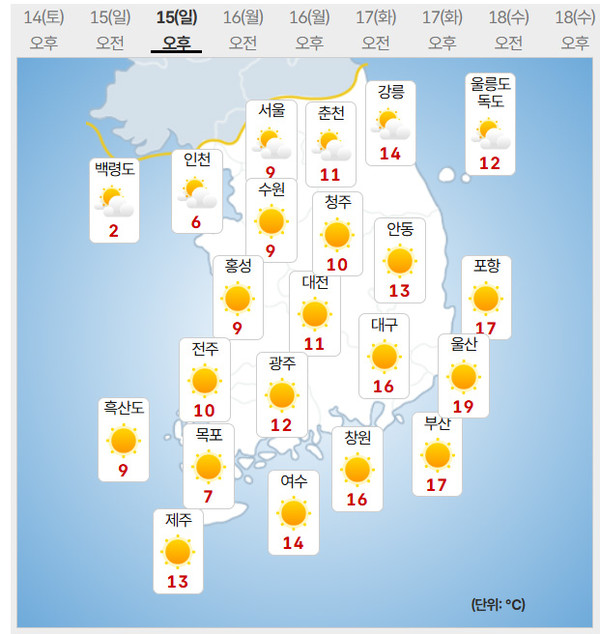Switch to the 18(수) 오후 tab
This screenshot has height=634, width=600.
(x=574, y=29)
